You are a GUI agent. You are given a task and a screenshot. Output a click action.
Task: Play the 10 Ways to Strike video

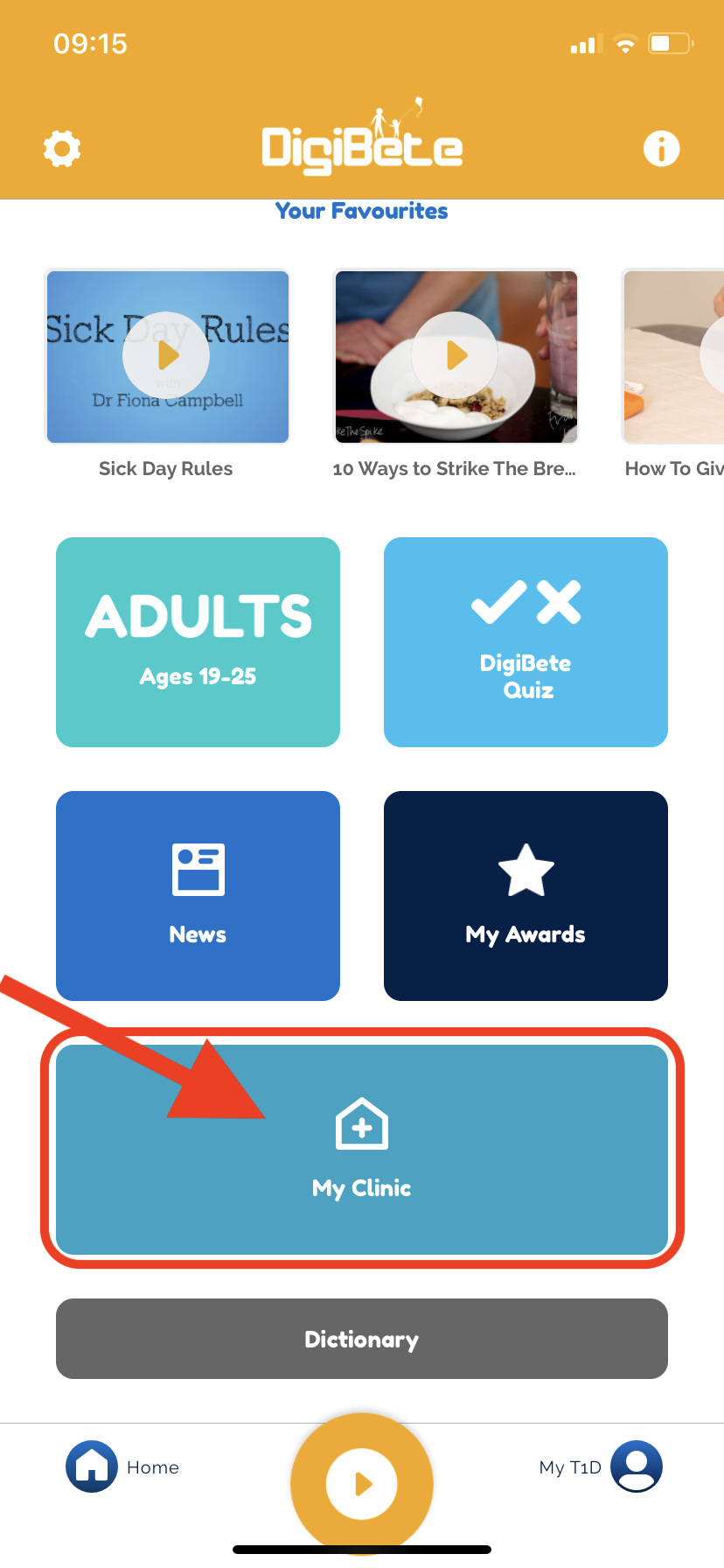(x=456, y=355)
